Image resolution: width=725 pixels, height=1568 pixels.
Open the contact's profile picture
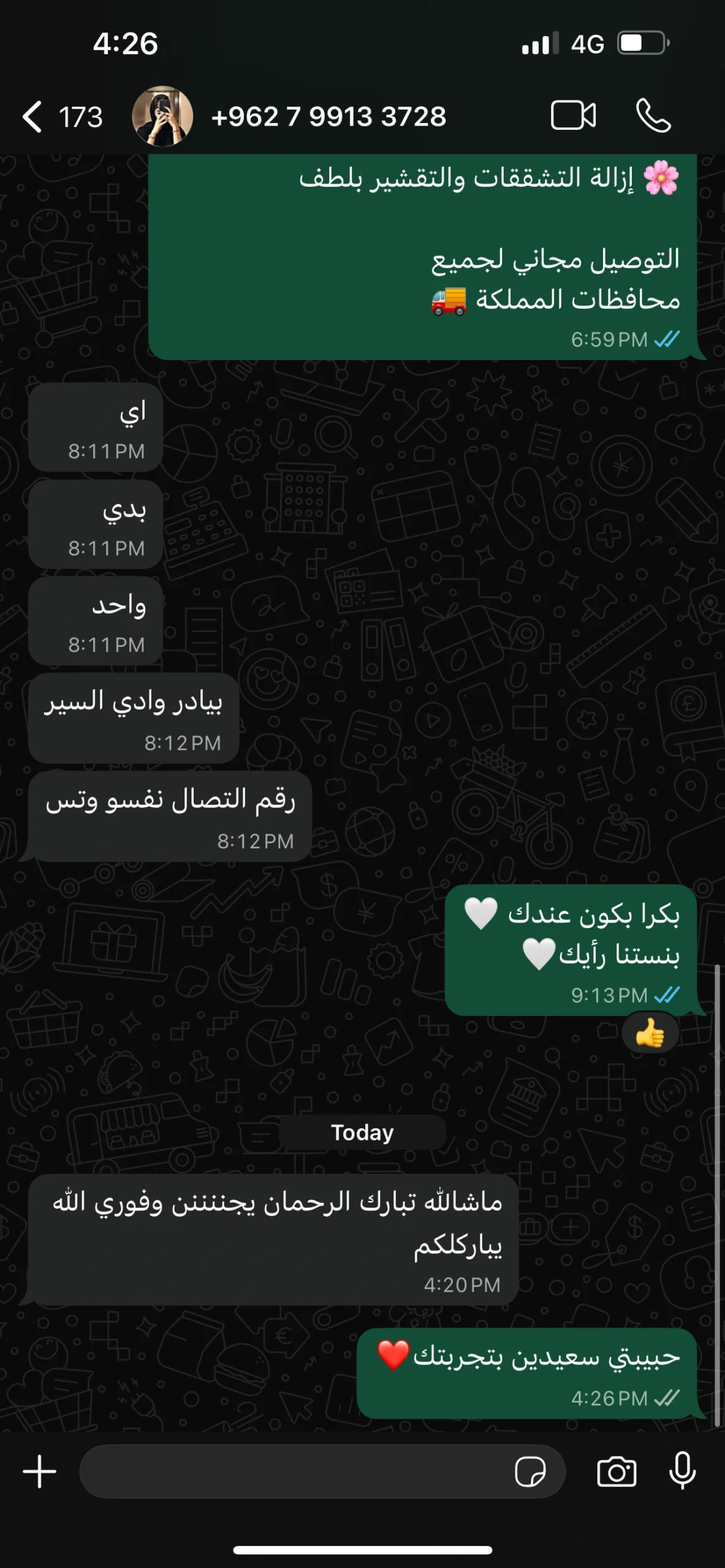coord(162,116)
